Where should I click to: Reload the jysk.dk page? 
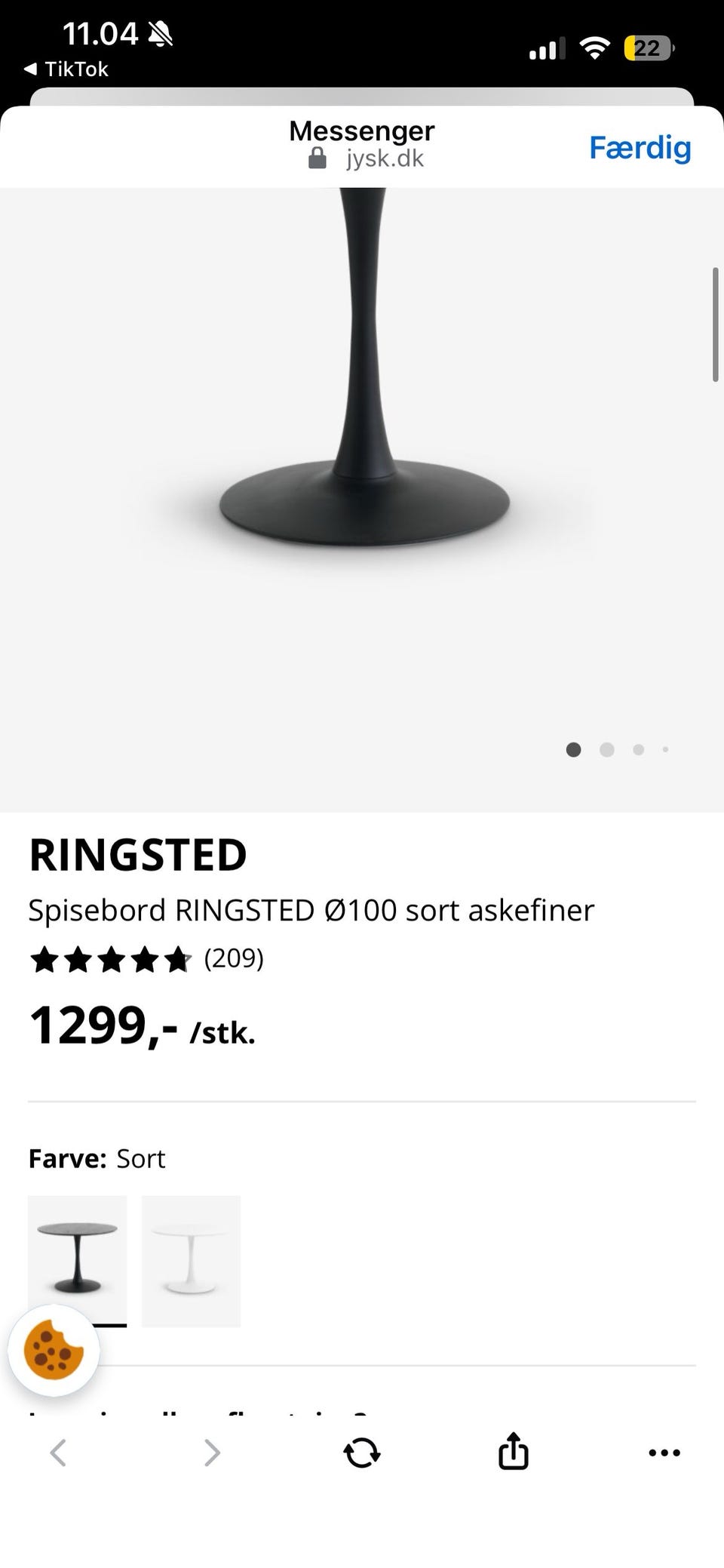tap(362, 1452)
